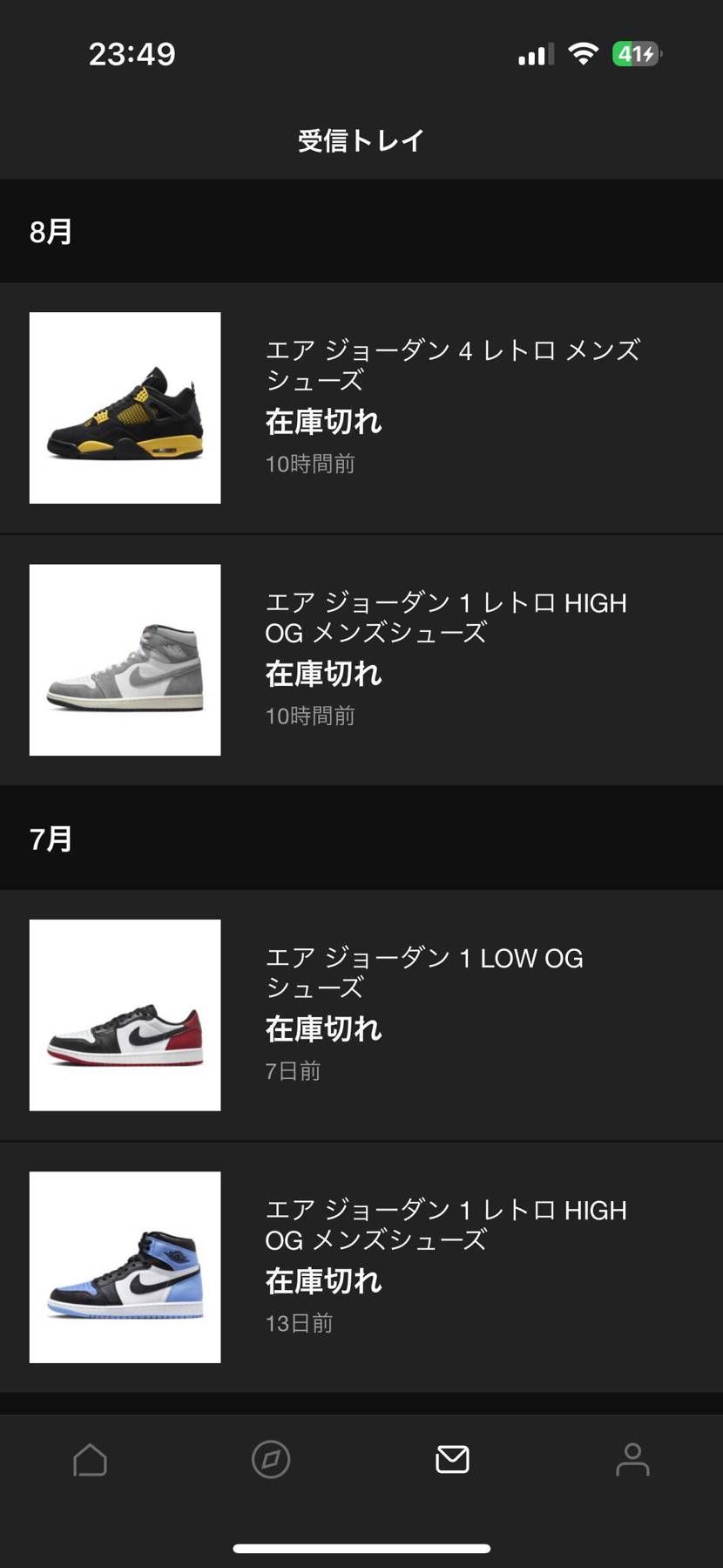This screenshot has width=723, height=1568.
Task: Open the ジョーダン 1 レトロ HIGH OG message from 13日前
Action: click(x=361, y=1266)
